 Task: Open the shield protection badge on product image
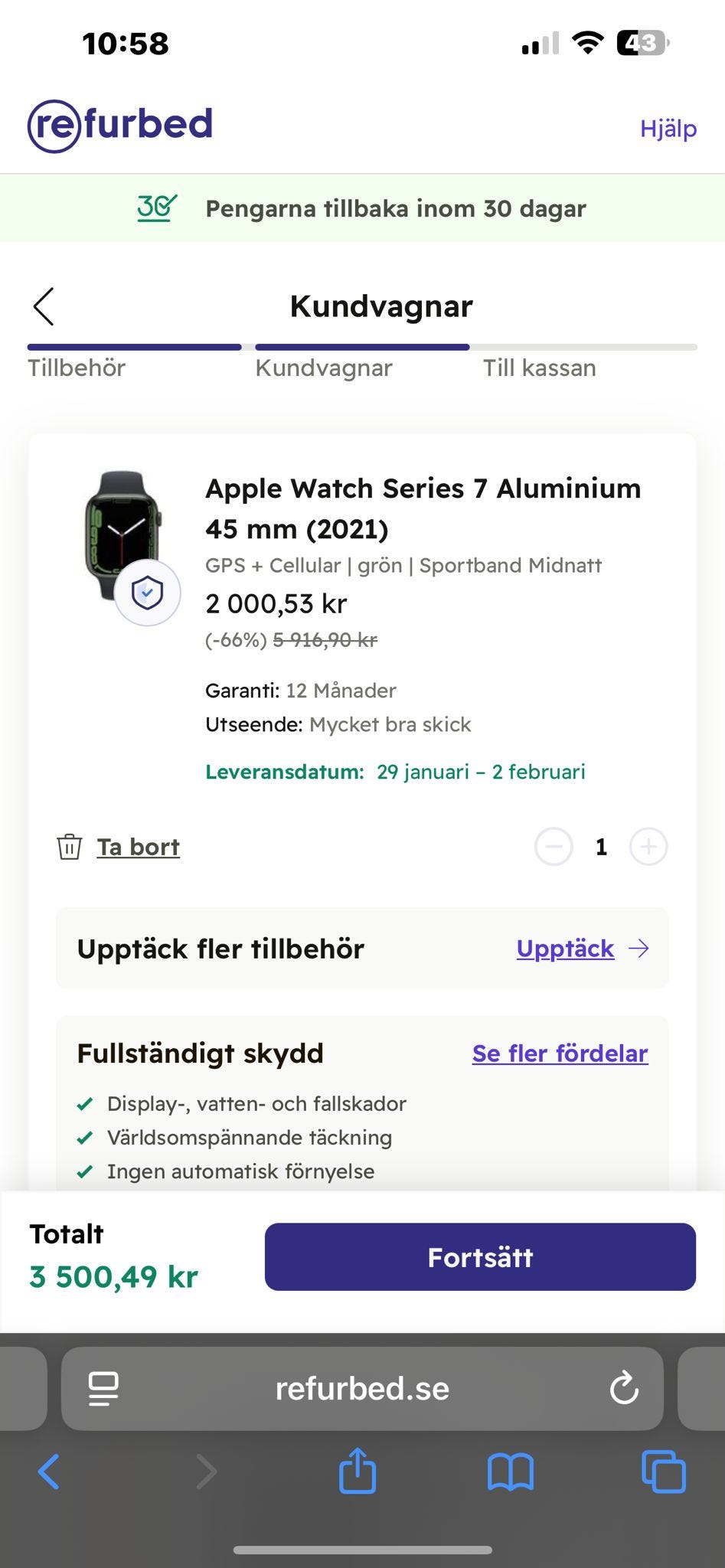pyautogui.click(x=148, y=592)
